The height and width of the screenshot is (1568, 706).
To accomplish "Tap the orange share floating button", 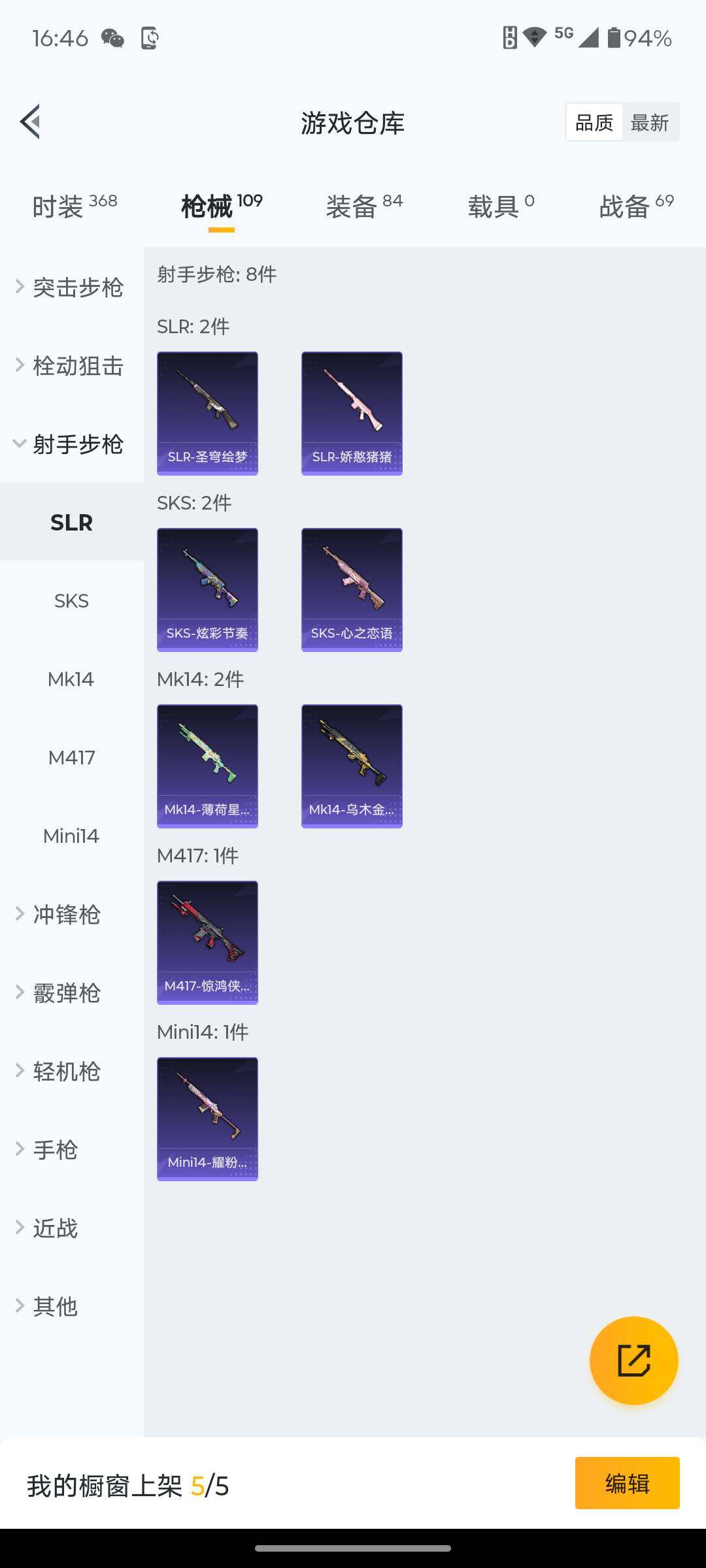I will click(633, 1360).
